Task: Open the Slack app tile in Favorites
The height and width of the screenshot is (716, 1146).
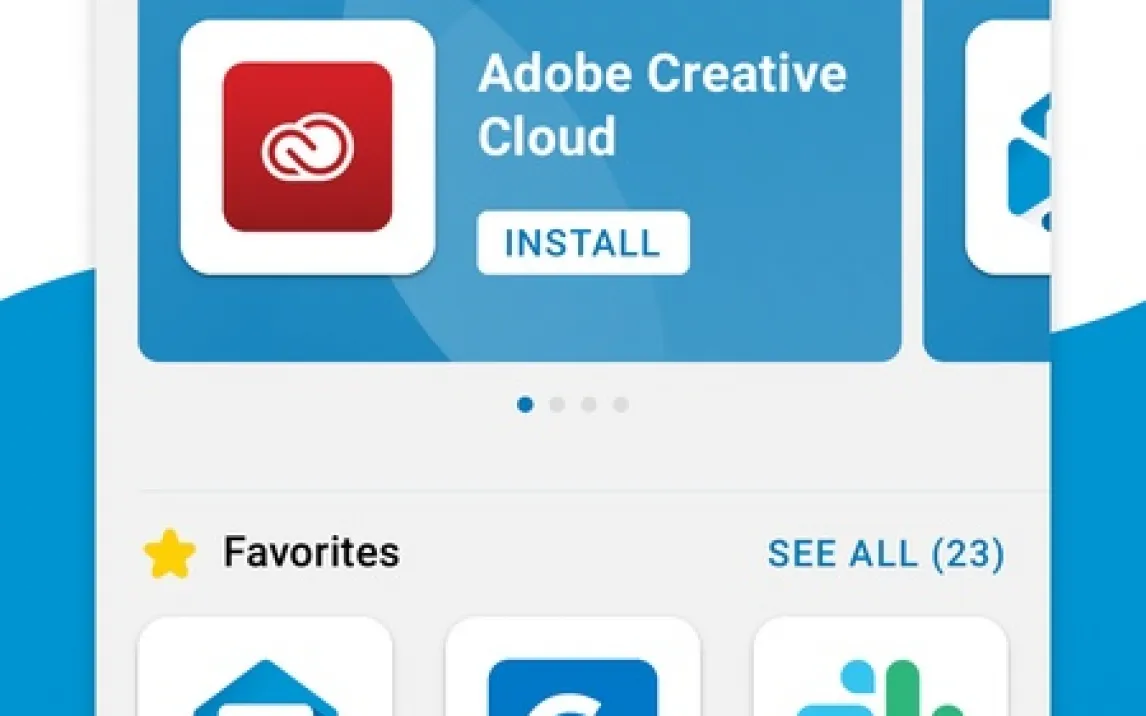Action: 880,666
